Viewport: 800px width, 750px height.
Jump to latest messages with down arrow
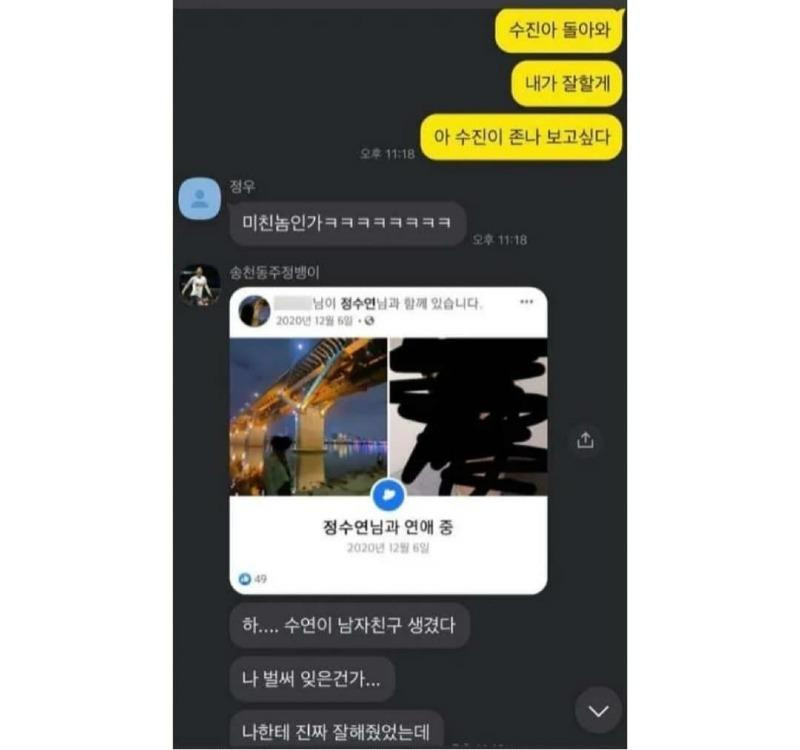coord(598,711)
